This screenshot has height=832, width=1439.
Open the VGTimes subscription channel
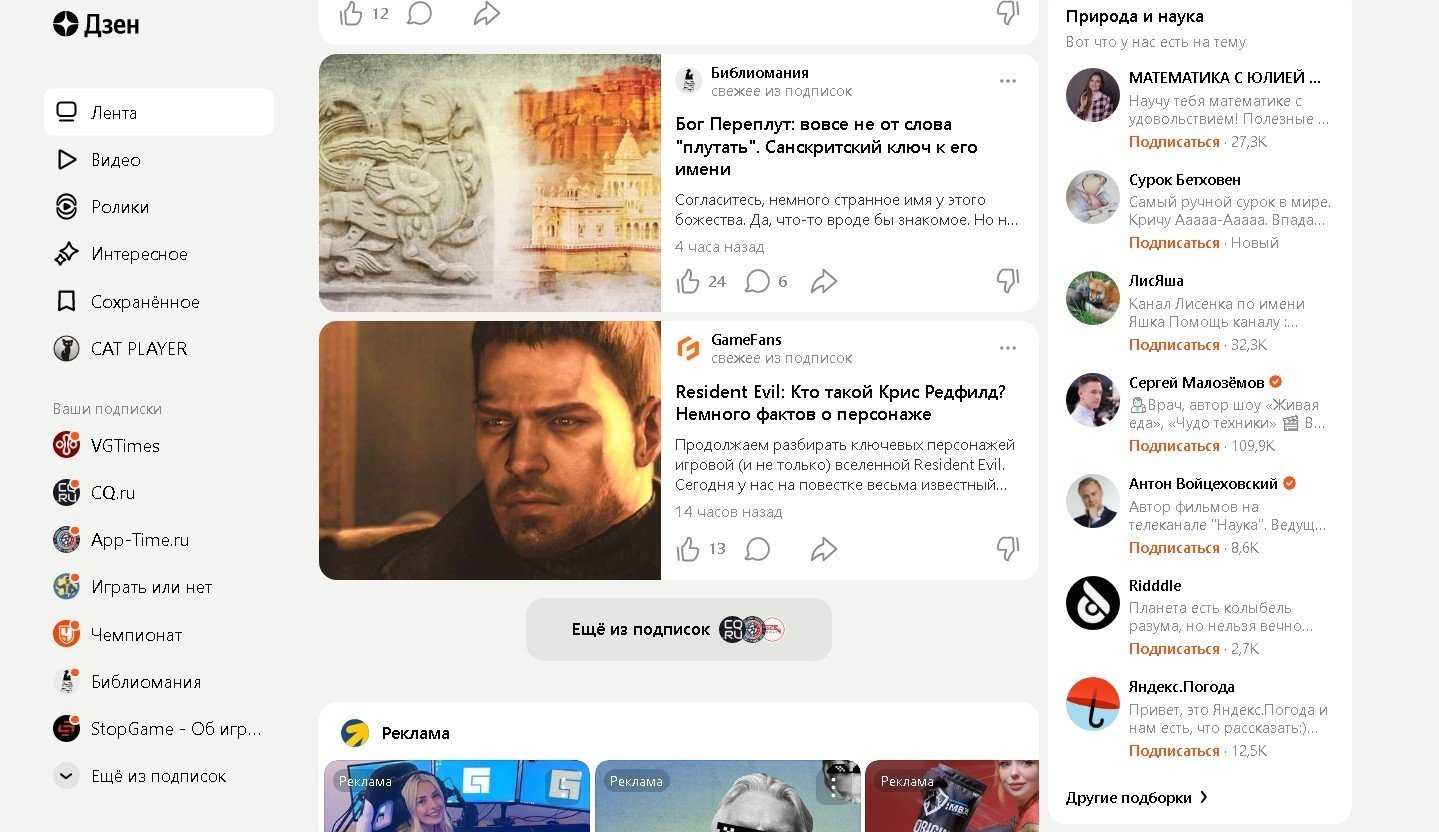[125, 446]
